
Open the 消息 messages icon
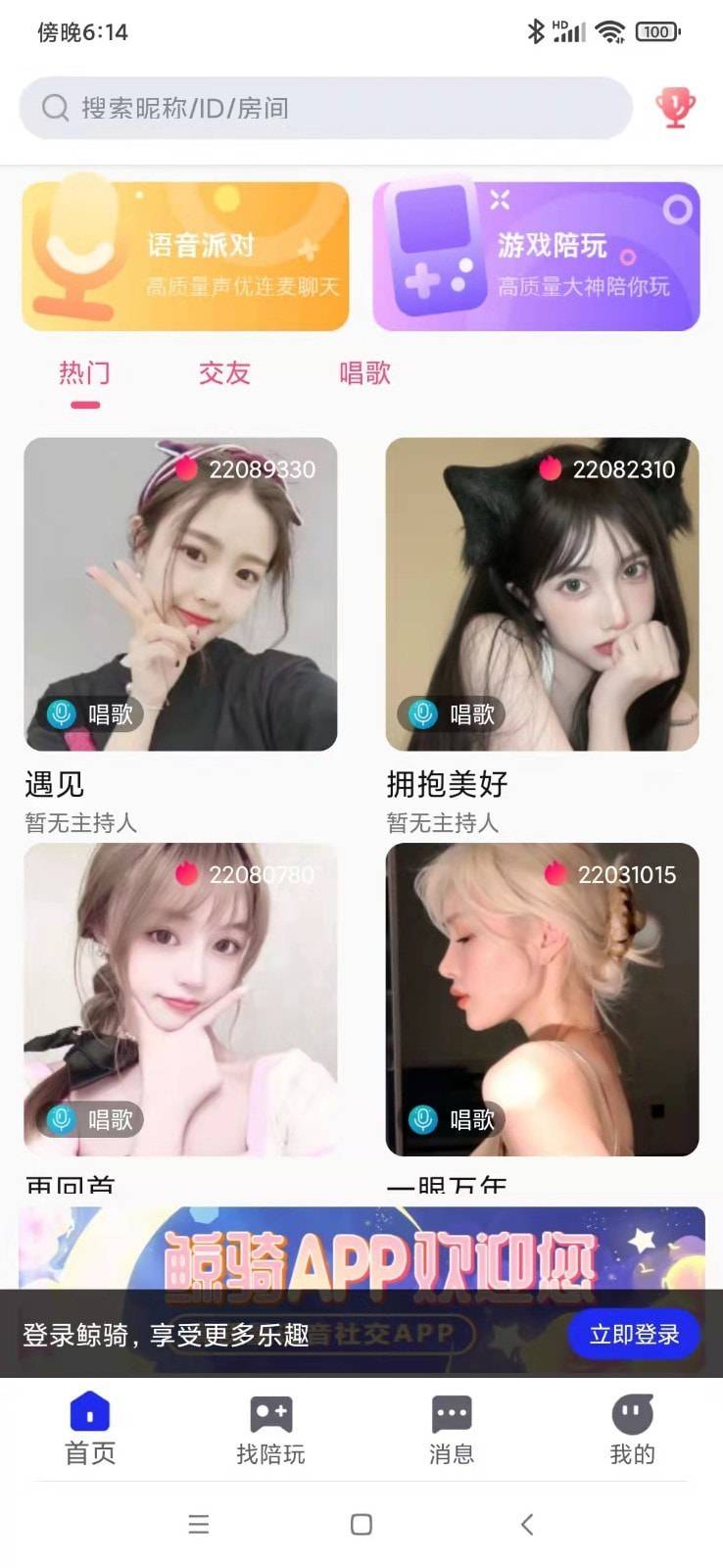(452, 1414)
